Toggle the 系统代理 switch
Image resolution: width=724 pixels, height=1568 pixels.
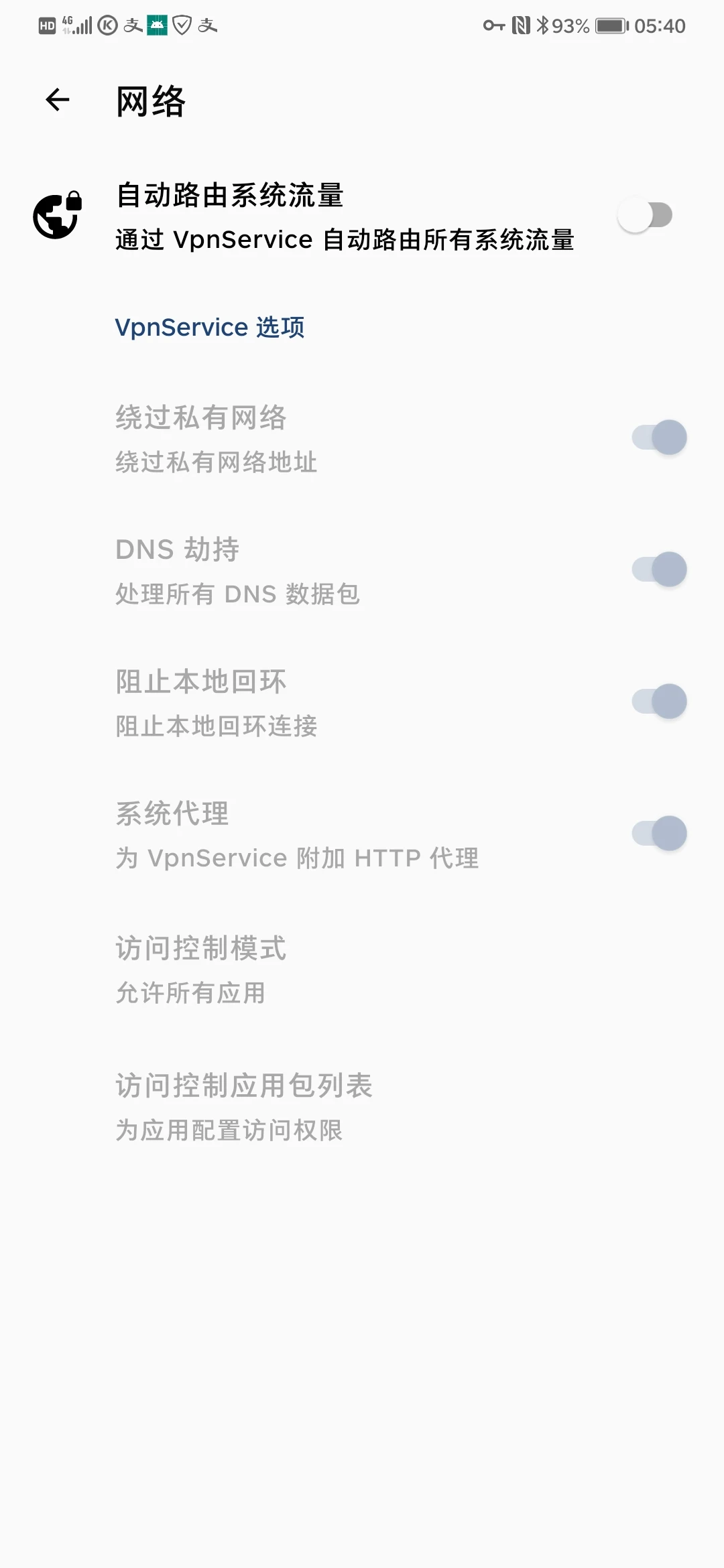(x=659, y=834)
